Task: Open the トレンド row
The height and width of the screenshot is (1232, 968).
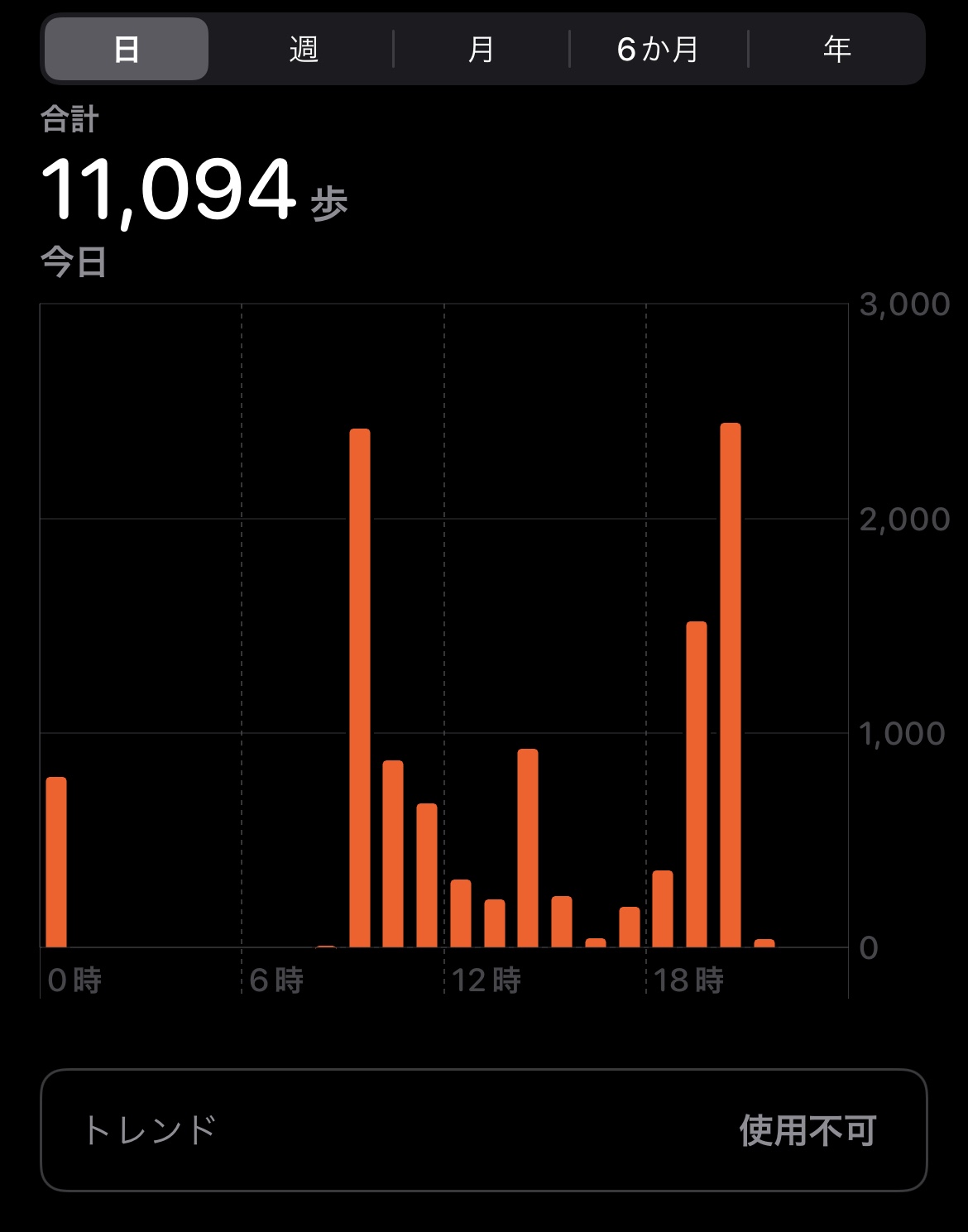Action: [x=483, y=1130]
